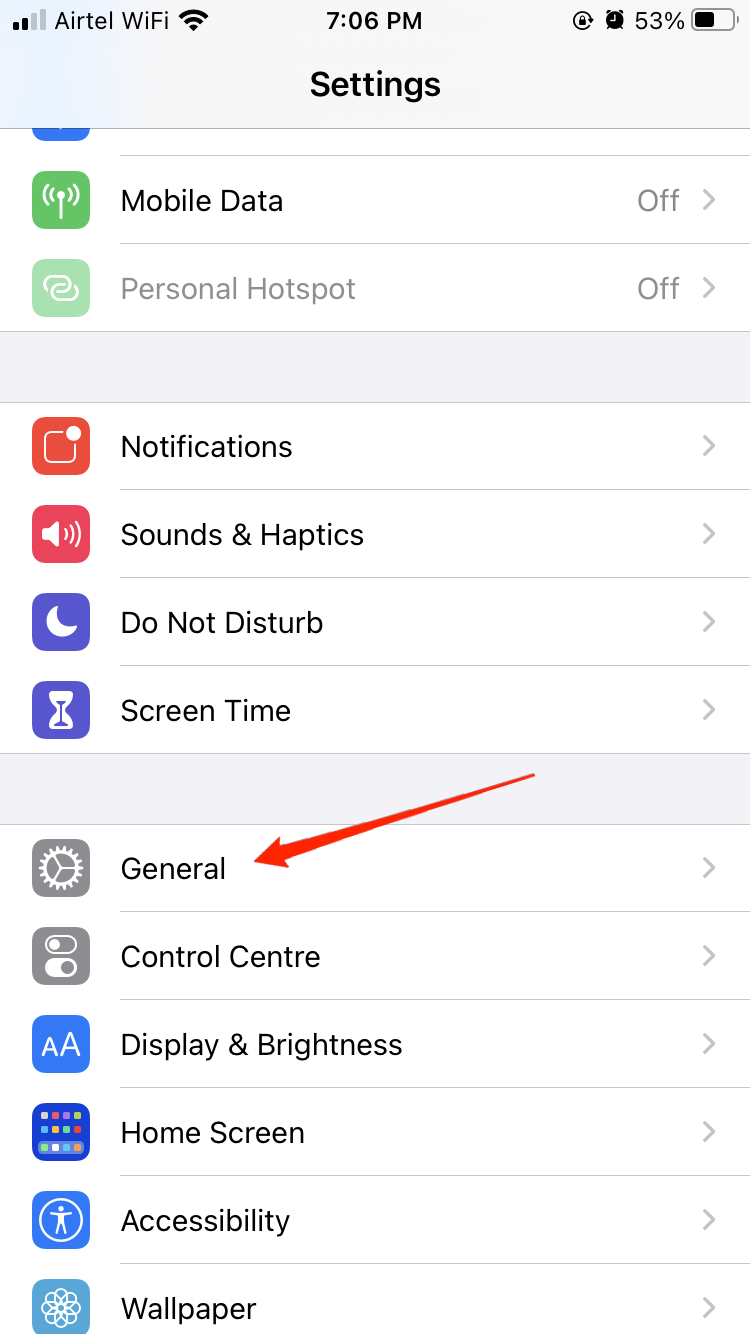Open Mobile Data settings
Viewport: 750px width, 1334px height.
[x=375, y=200]
